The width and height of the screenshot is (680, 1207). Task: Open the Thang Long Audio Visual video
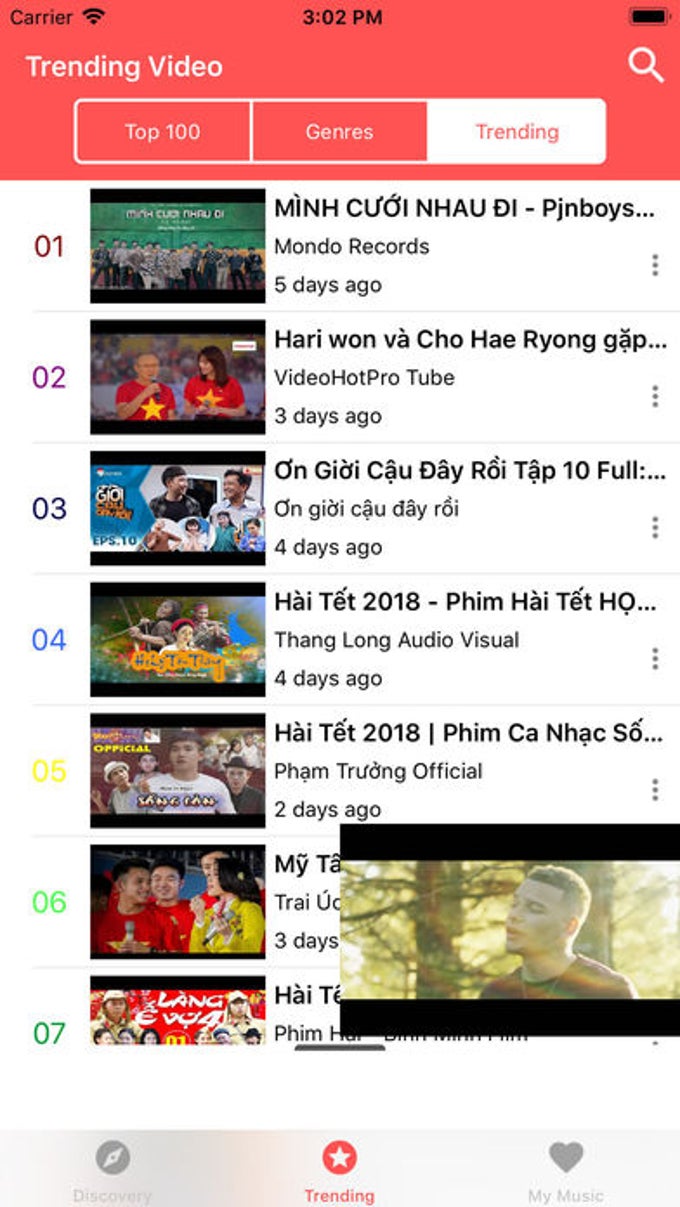coord(178,639)
